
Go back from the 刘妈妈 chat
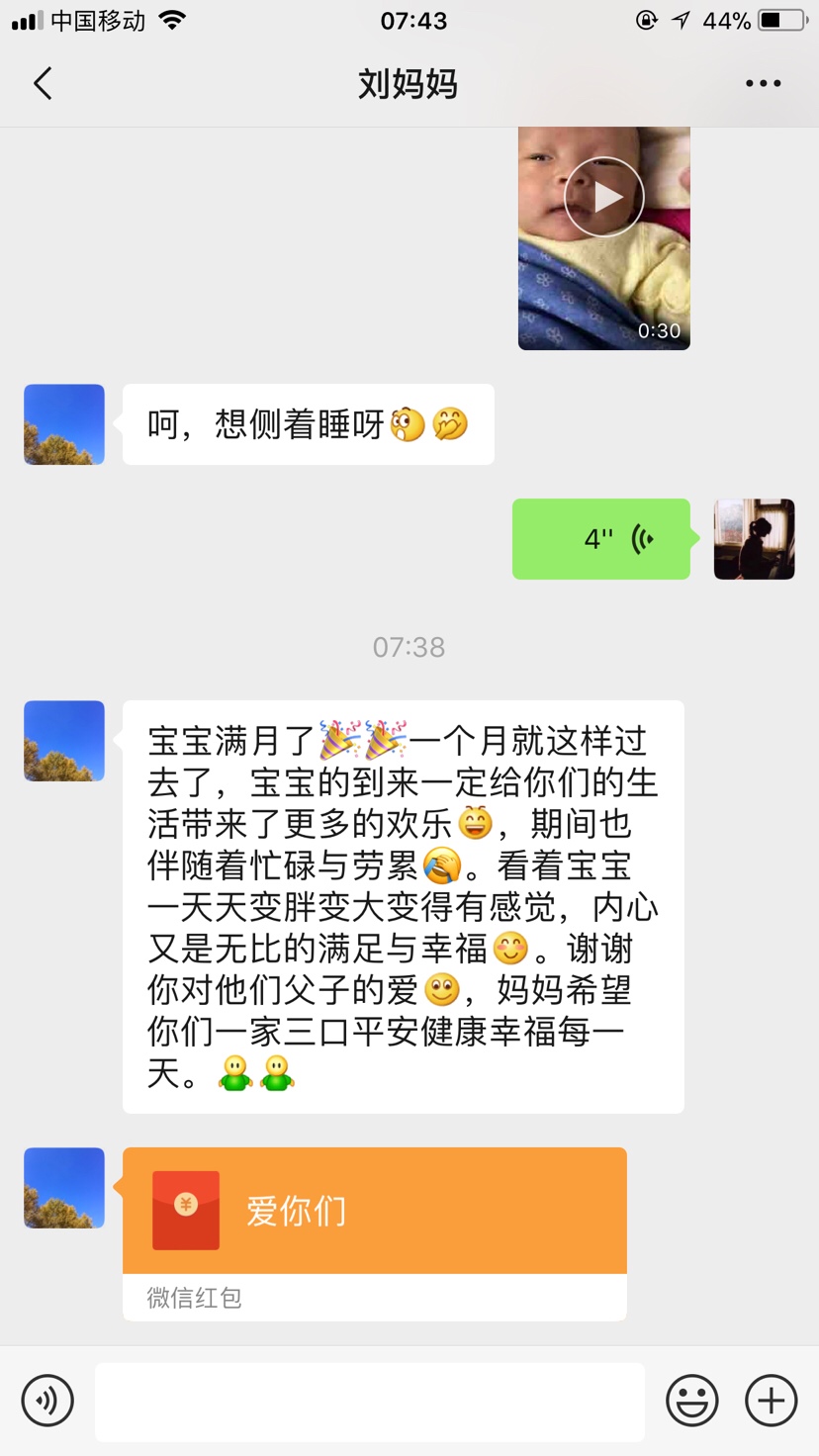pos(43,83)
